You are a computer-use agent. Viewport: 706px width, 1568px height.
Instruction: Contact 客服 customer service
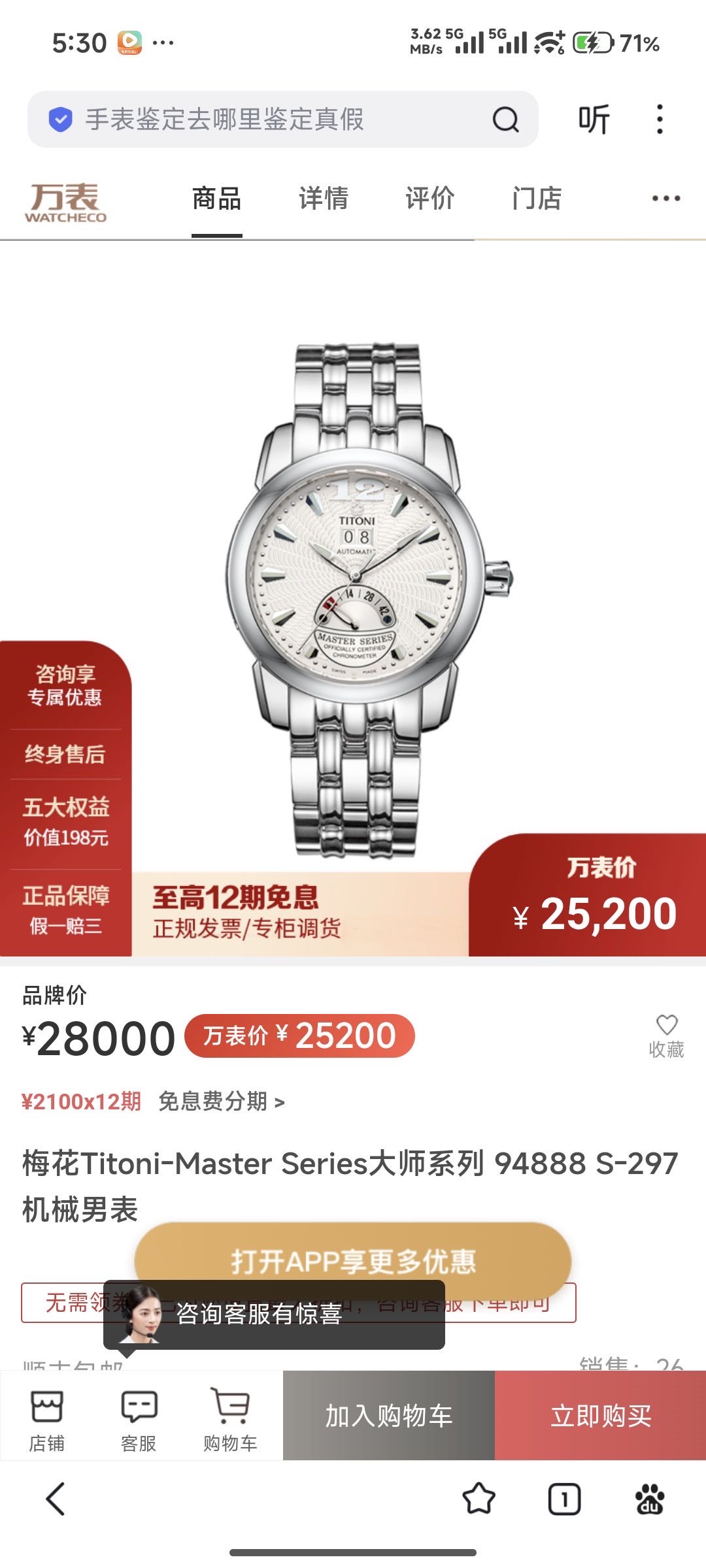click(139, 1416)
